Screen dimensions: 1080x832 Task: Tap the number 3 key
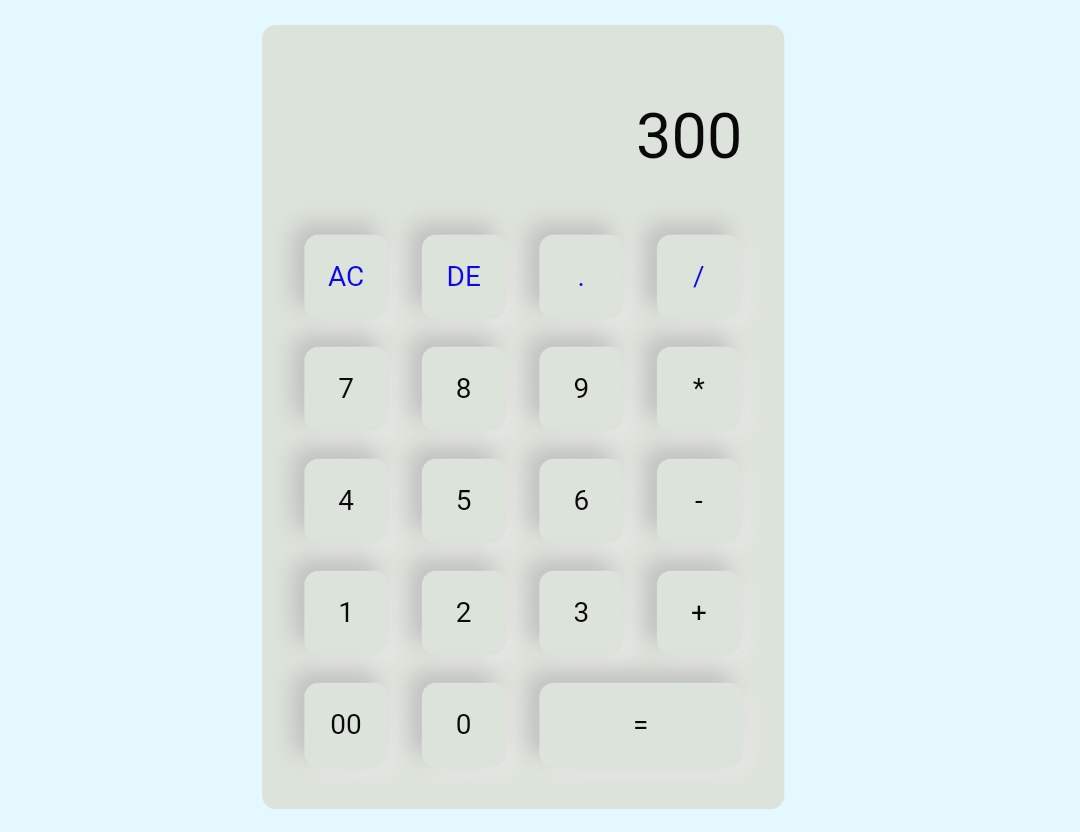(581, 613)
